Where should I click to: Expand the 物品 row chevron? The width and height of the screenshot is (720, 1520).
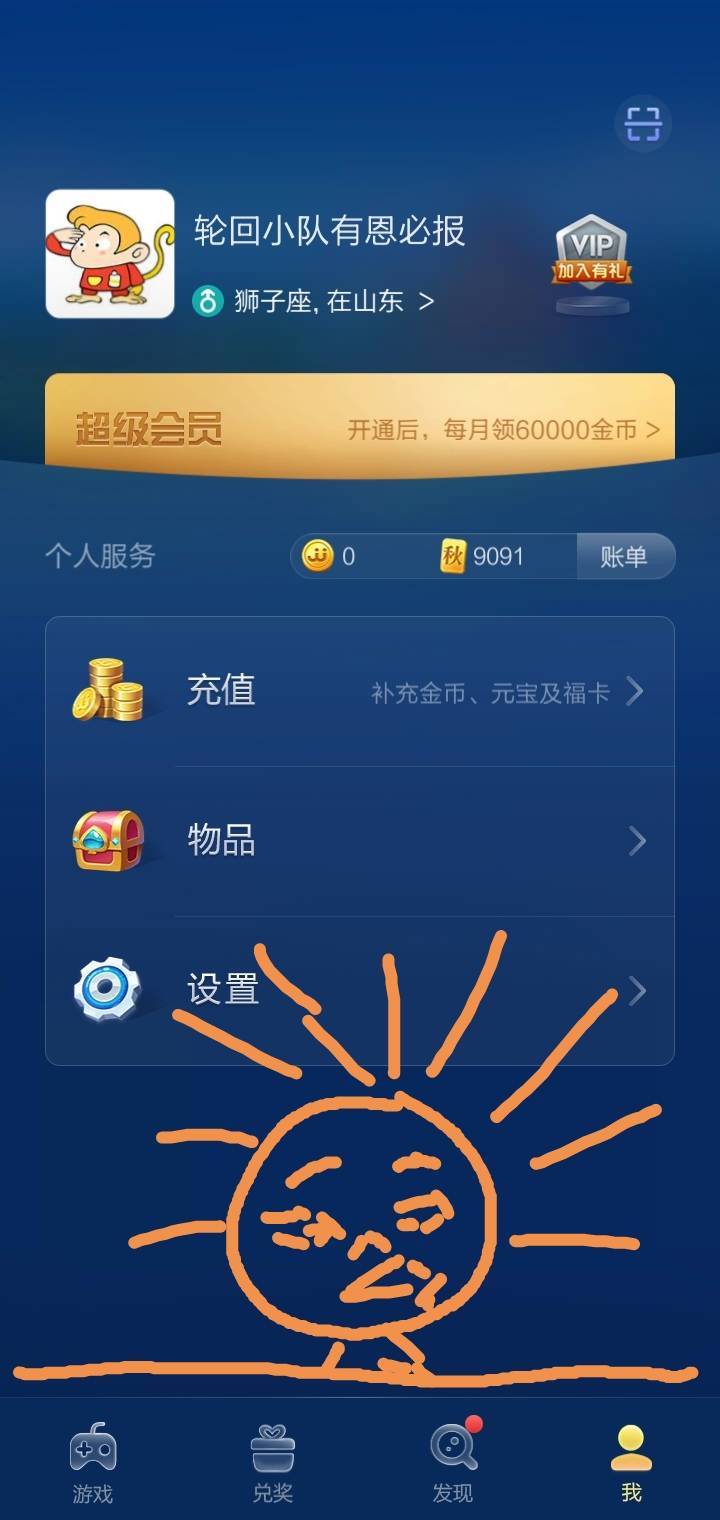coord(637,840)
